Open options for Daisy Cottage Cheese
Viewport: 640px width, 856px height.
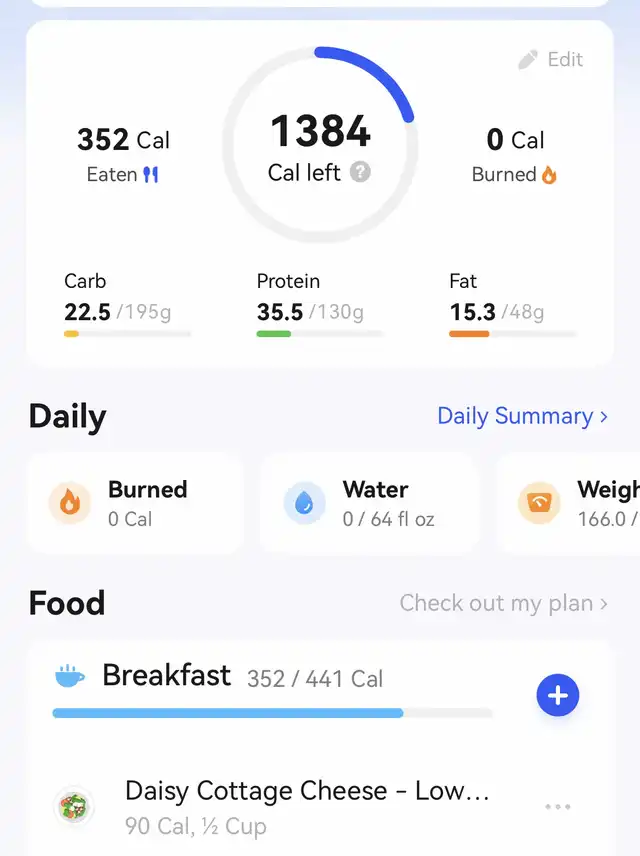tap(558, 807)
